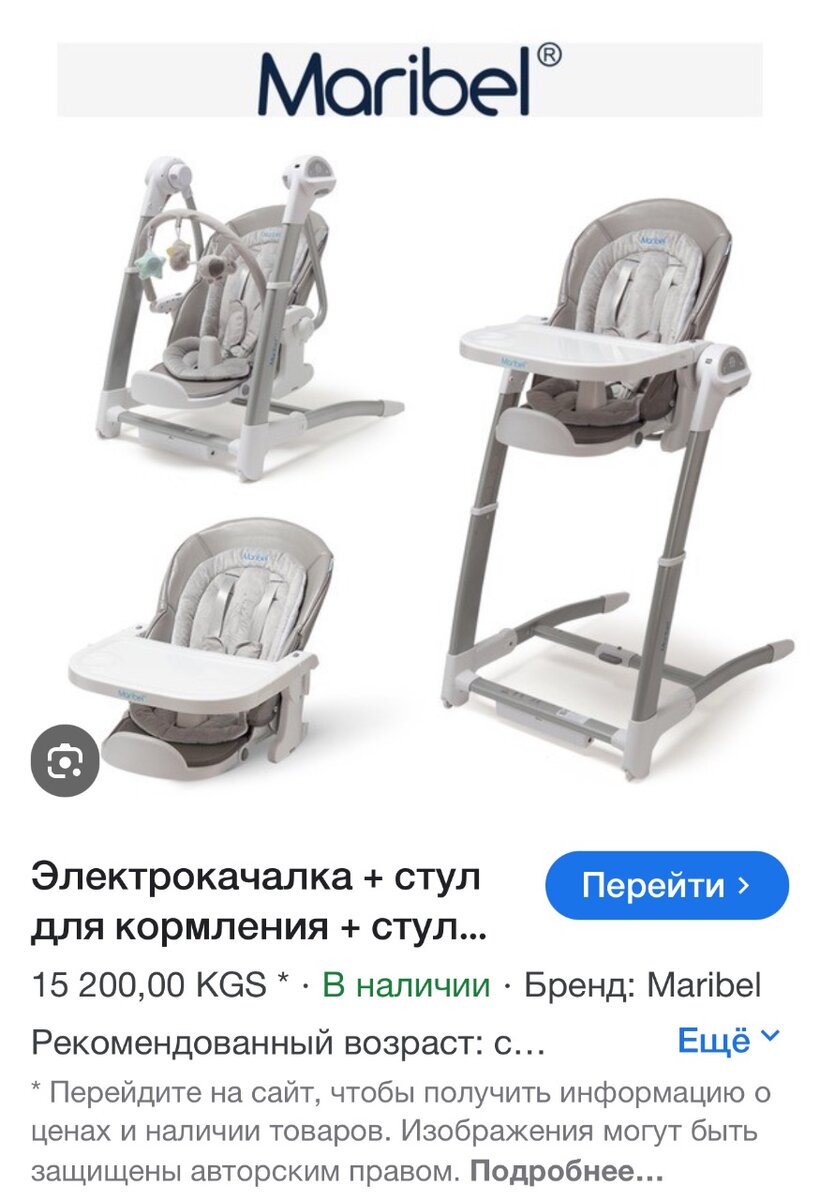The width and height of the screenshot is (820, 1200).
Task: Open the Подробнее link
Action: pyautogui.click(x=566, y=1170)
